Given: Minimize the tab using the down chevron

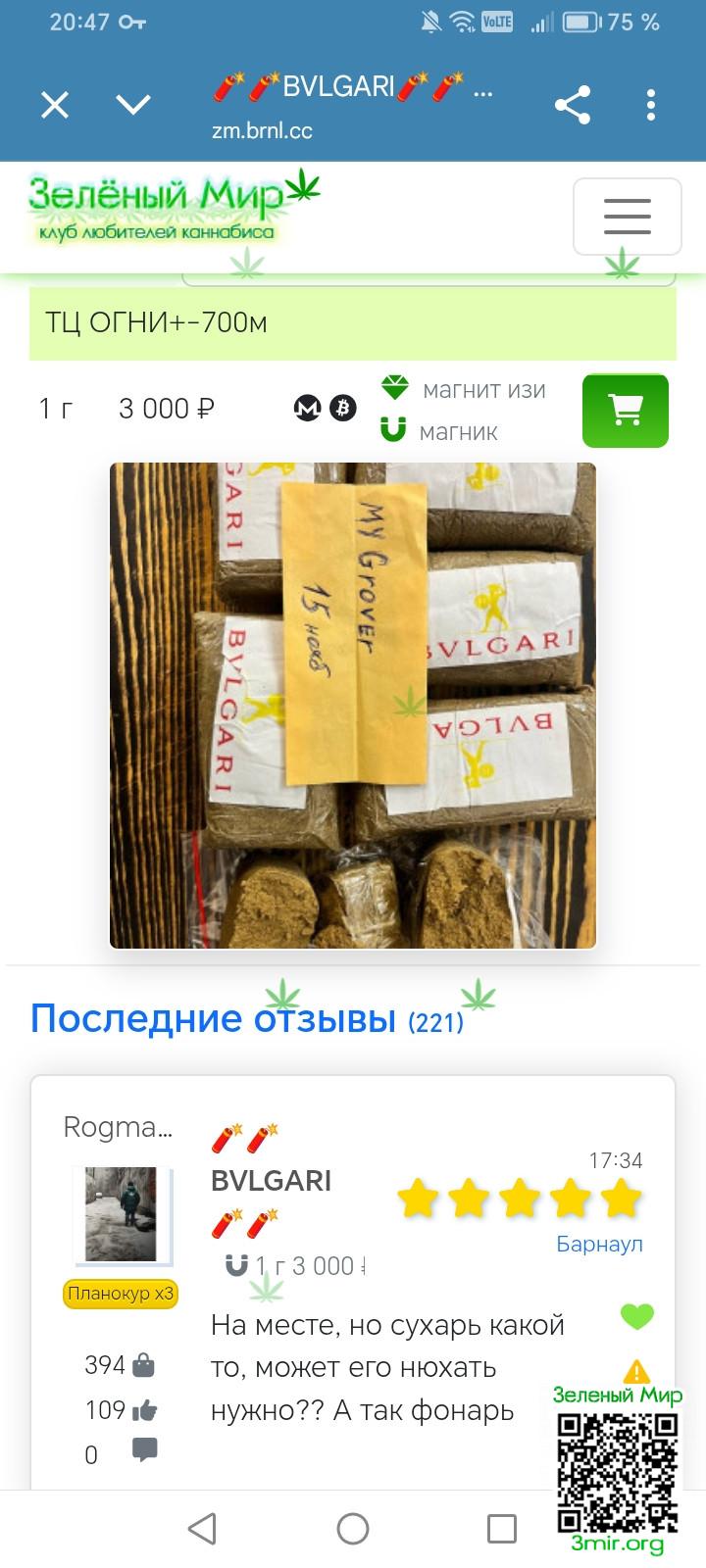Looking at the screenshot, I should tap(133, 105).
